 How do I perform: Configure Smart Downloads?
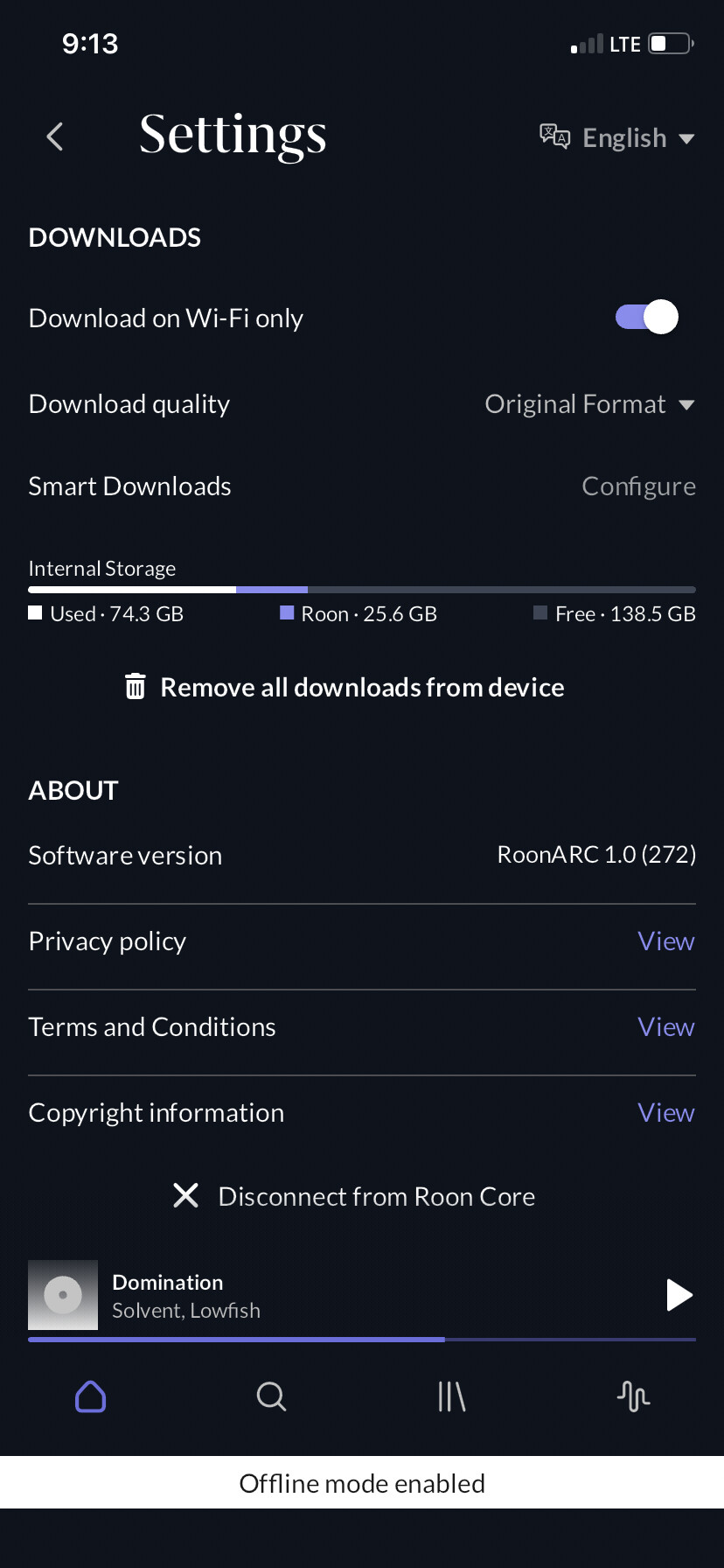point(638,486)
